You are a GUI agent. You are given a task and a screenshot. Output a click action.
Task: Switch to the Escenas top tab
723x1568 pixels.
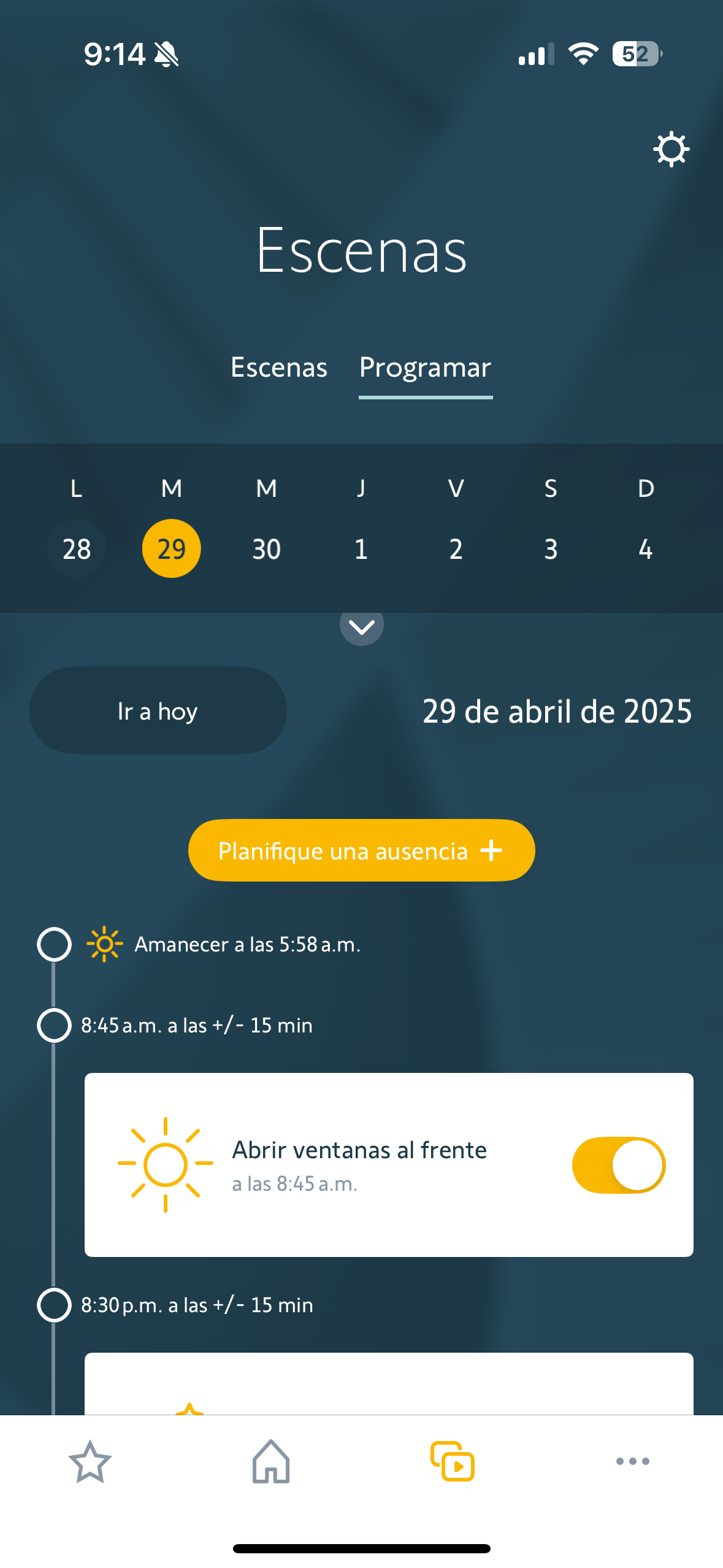[x=279, y=367]
